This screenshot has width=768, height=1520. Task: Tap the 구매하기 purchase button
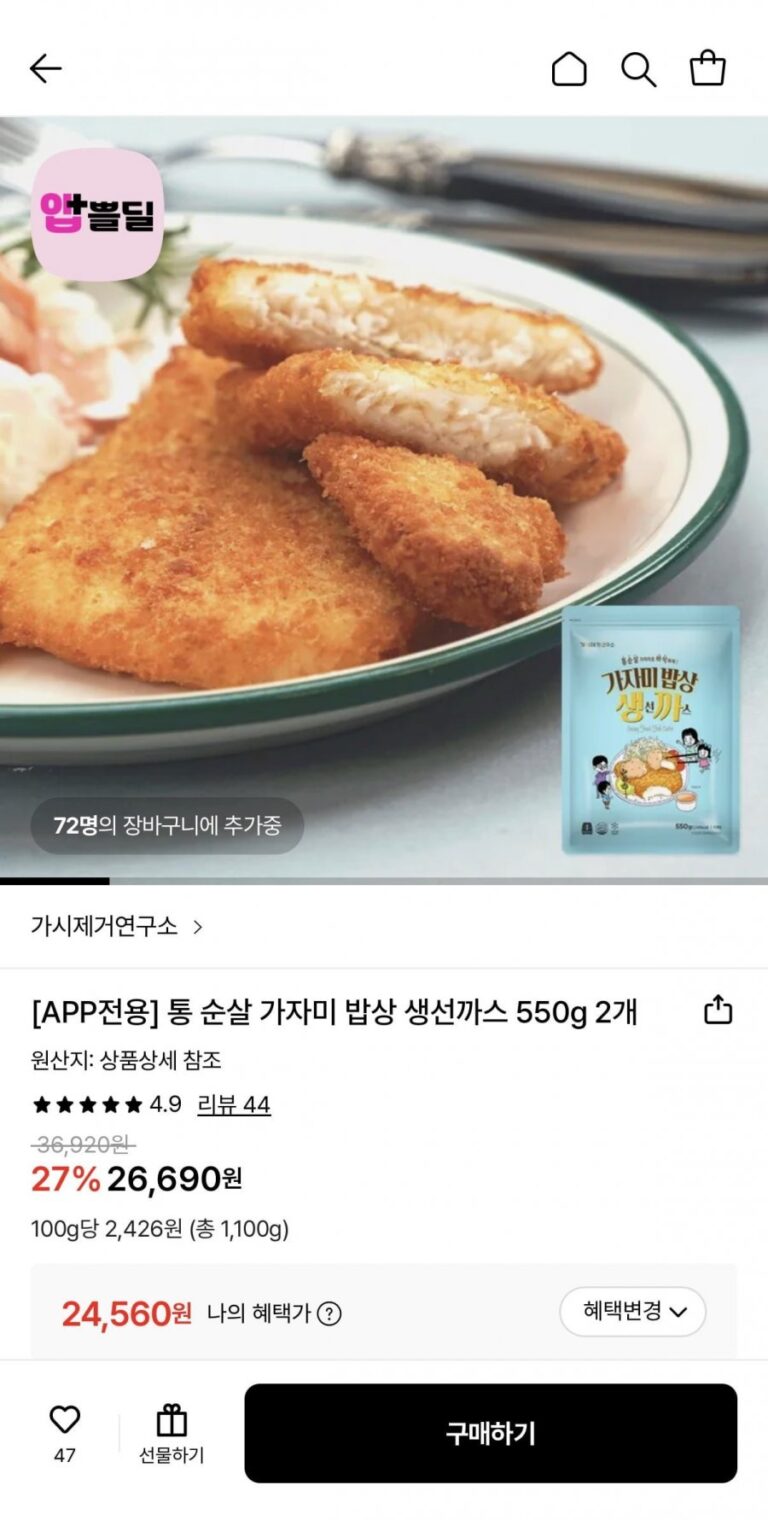coord(490,1433)
